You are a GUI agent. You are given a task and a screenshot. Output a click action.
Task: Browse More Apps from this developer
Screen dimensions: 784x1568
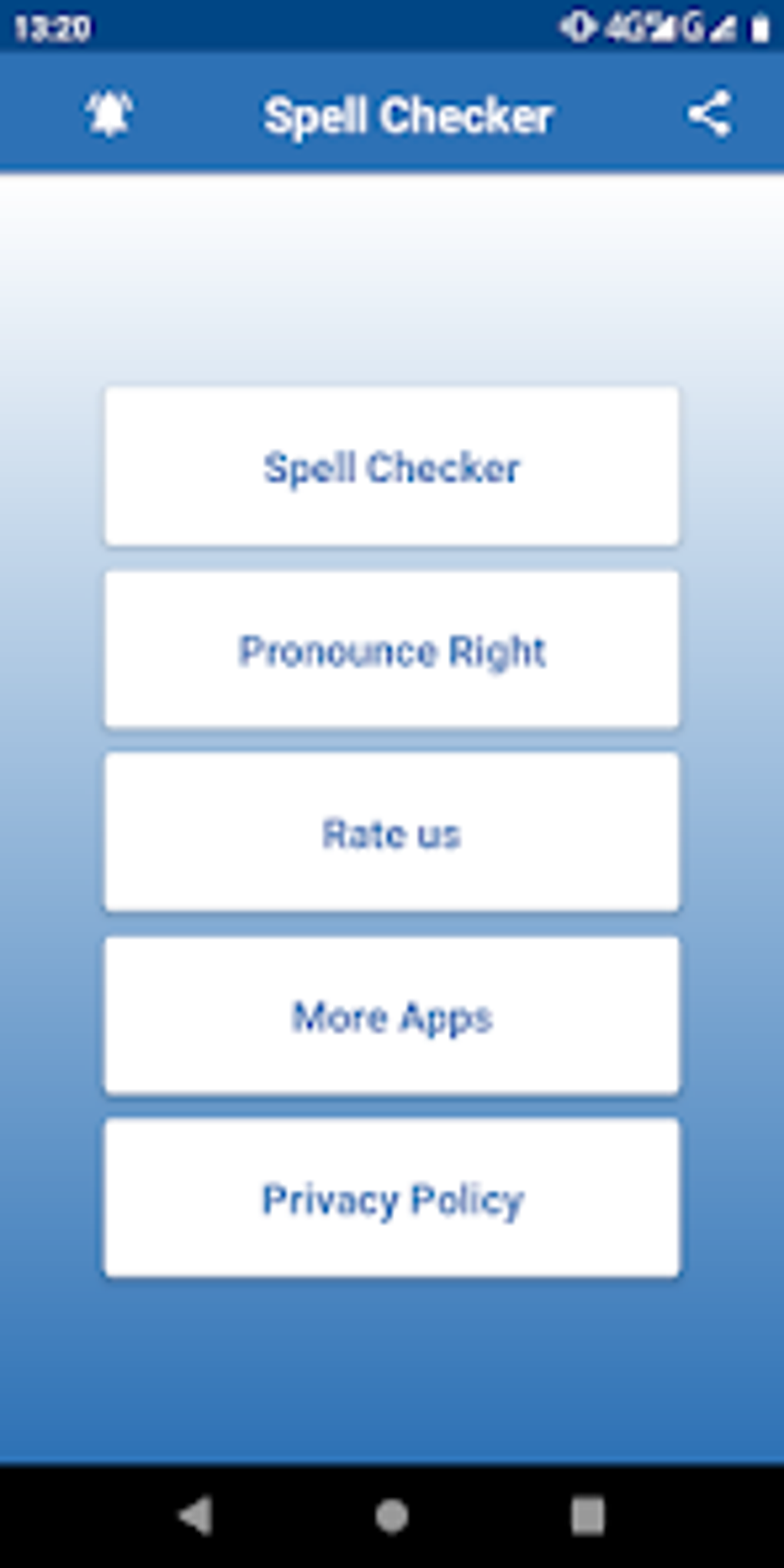391,1016
